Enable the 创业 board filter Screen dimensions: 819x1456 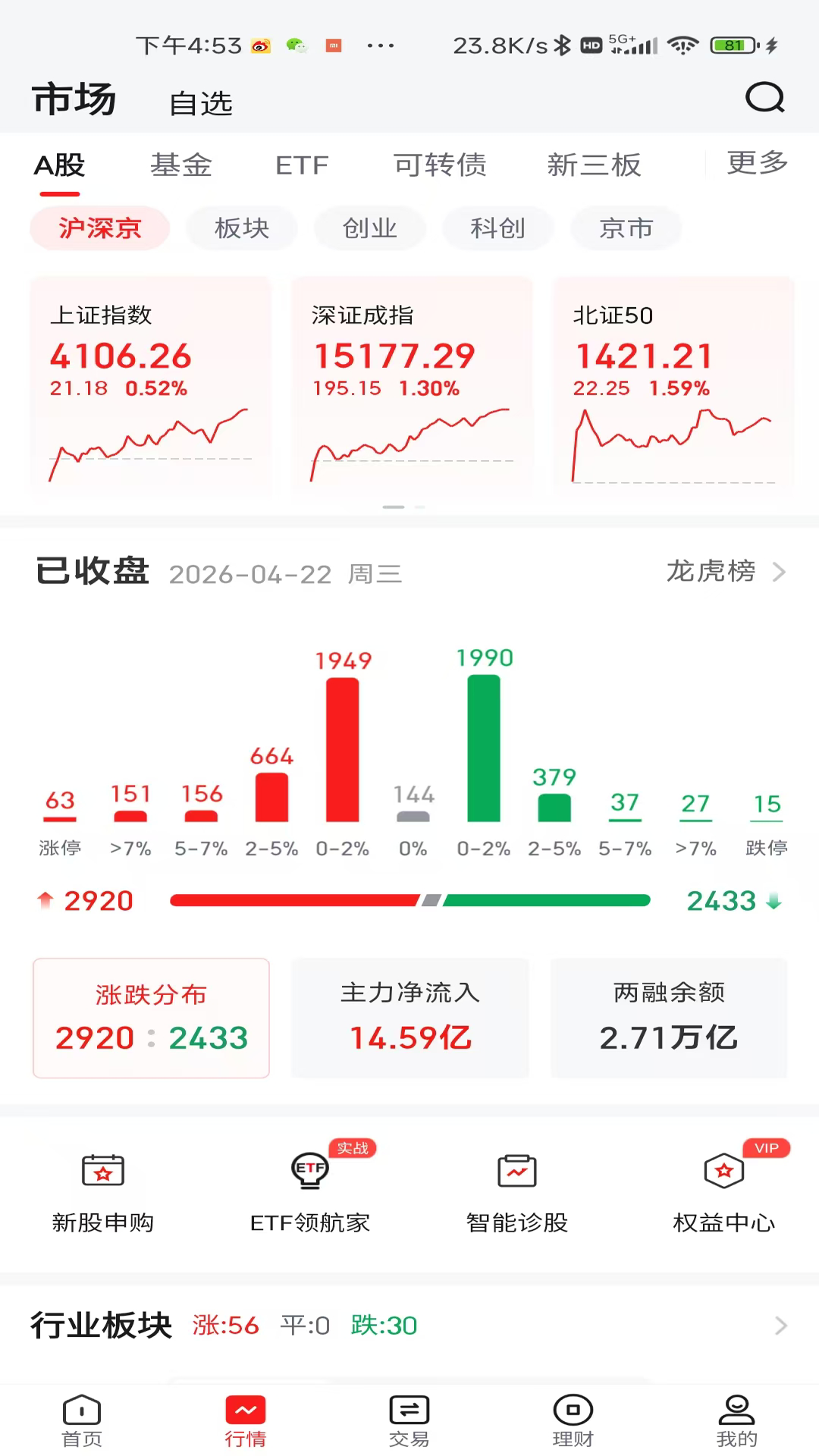point(369,229)
